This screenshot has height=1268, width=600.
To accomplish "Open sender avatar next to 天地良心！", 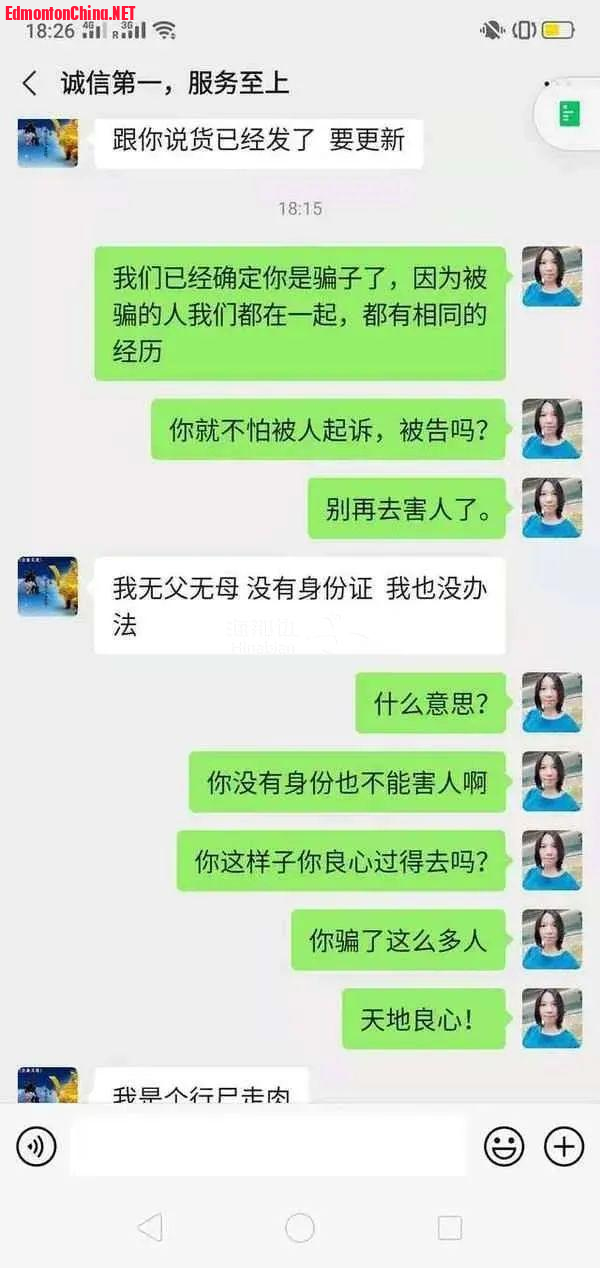I will [552, 1018].
